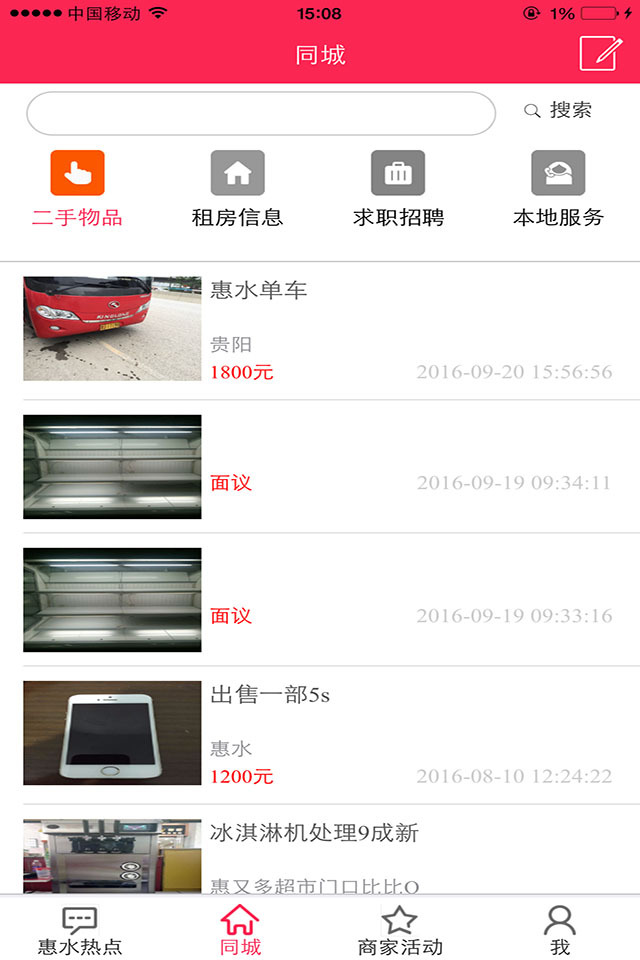Open the 商家活动 tab

coord(400,930)
